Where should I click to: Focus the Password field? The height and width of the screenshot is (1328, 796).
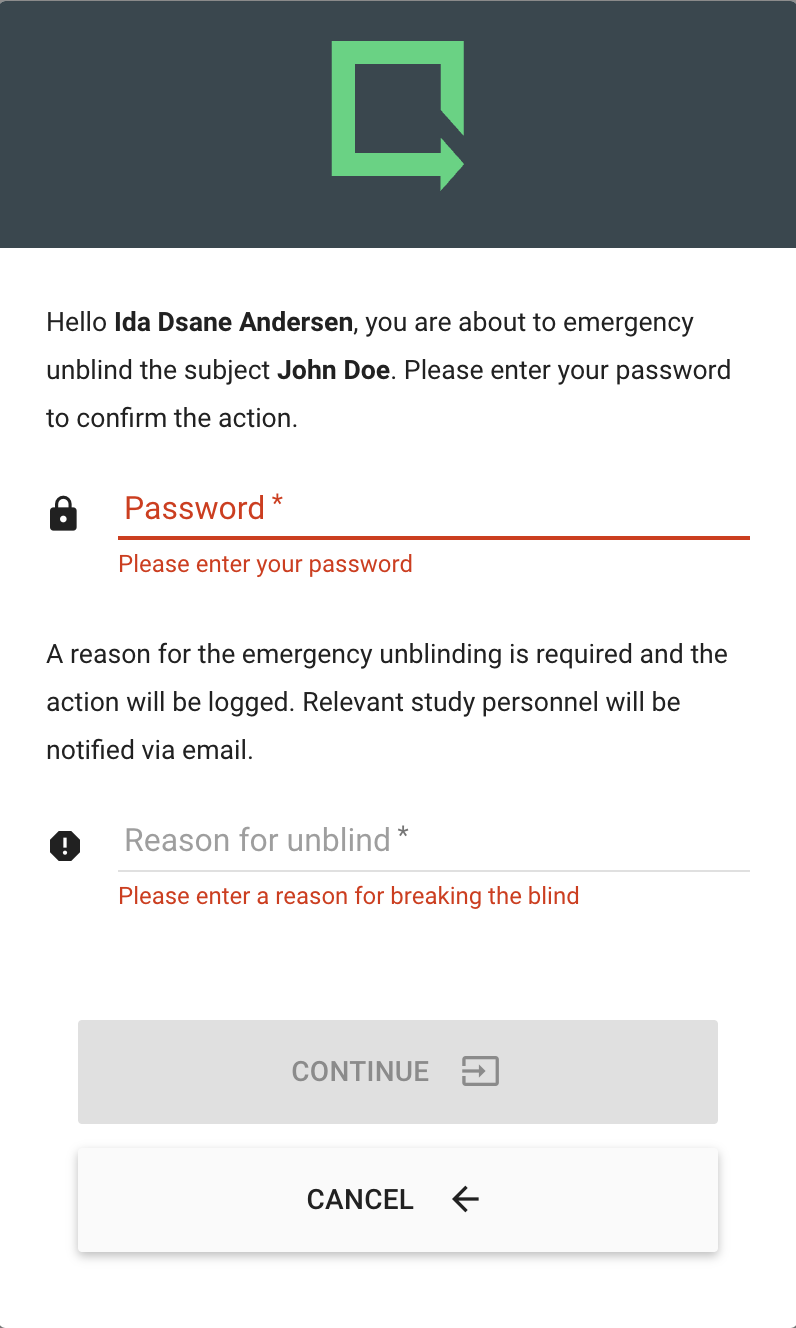click(x=433, y=509)
